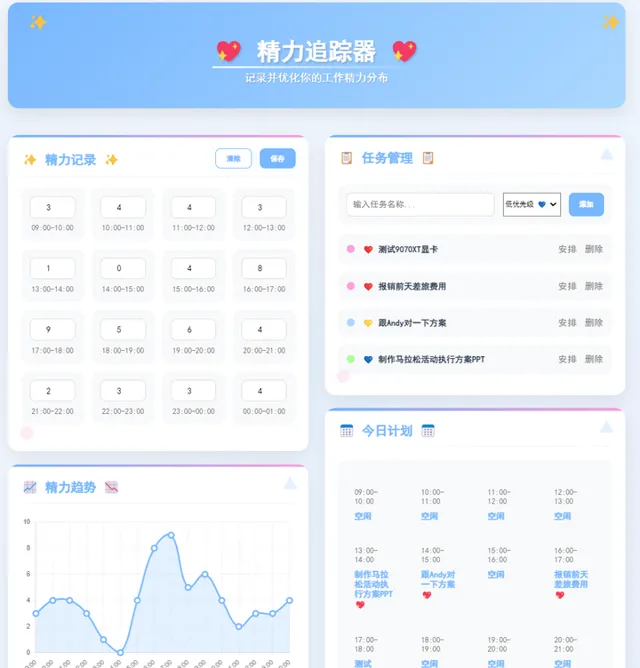The height and width of the screenshot is (668, 640).
Task: Delete the 测试9070XT显卡 task
Action: (594, 249)
